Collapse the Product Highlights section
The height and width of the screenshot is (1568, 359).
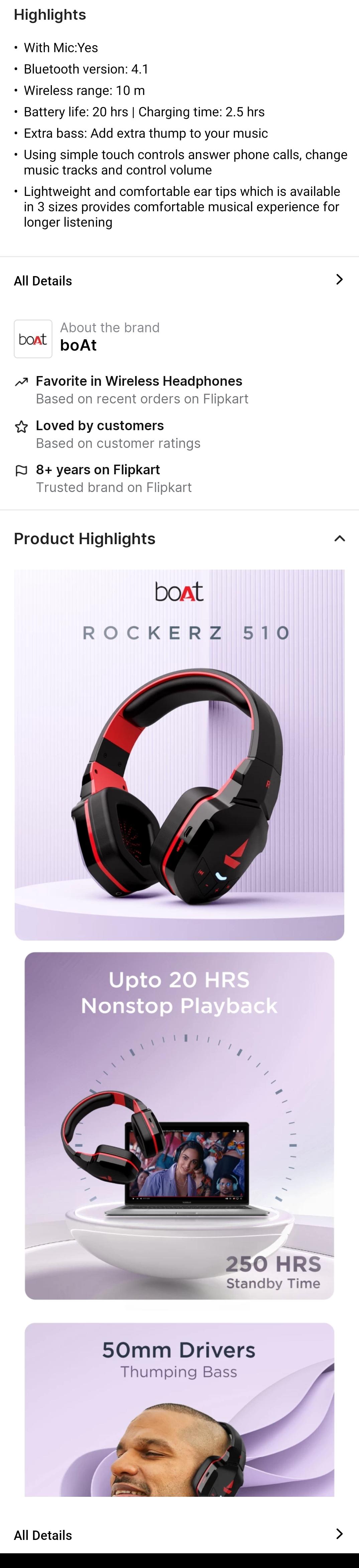339,539
